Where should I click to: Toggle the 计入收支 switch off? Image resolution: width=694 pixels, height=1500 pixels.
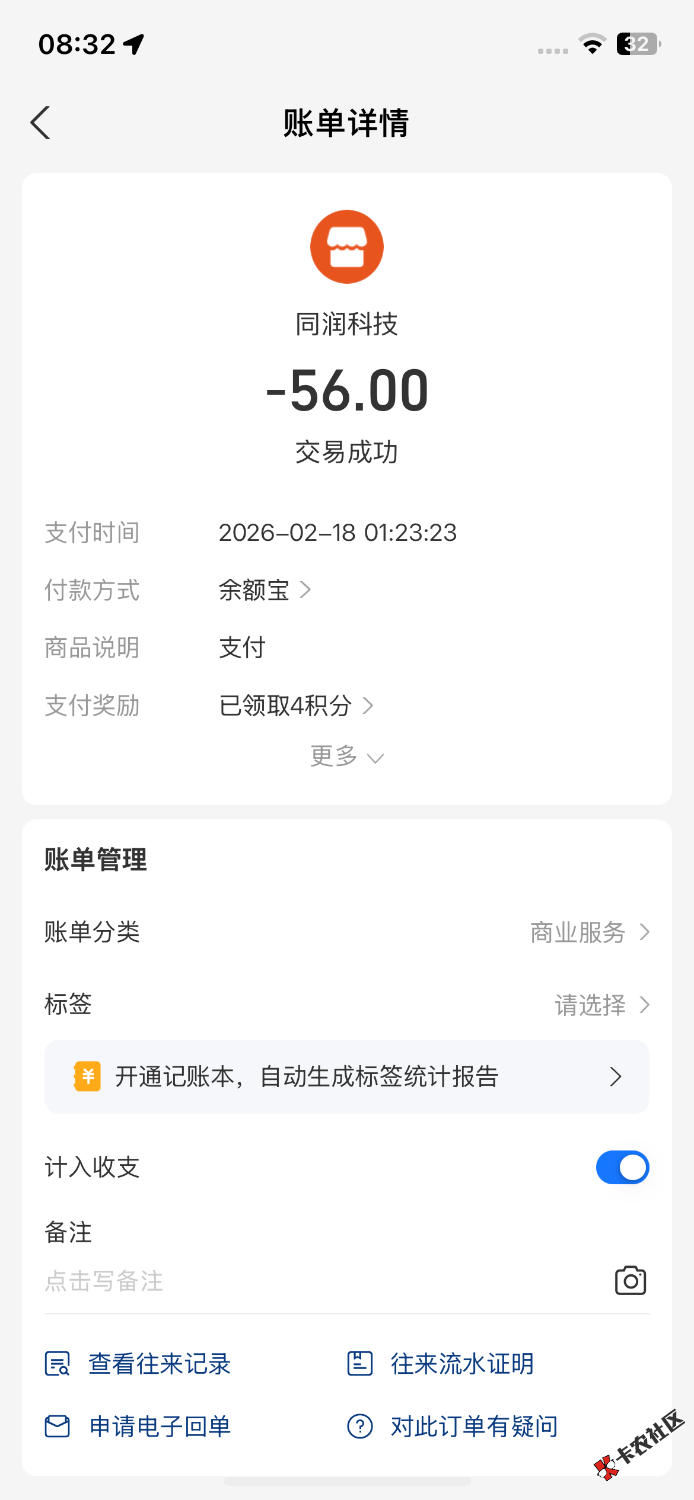click(x=622, y=1167)
